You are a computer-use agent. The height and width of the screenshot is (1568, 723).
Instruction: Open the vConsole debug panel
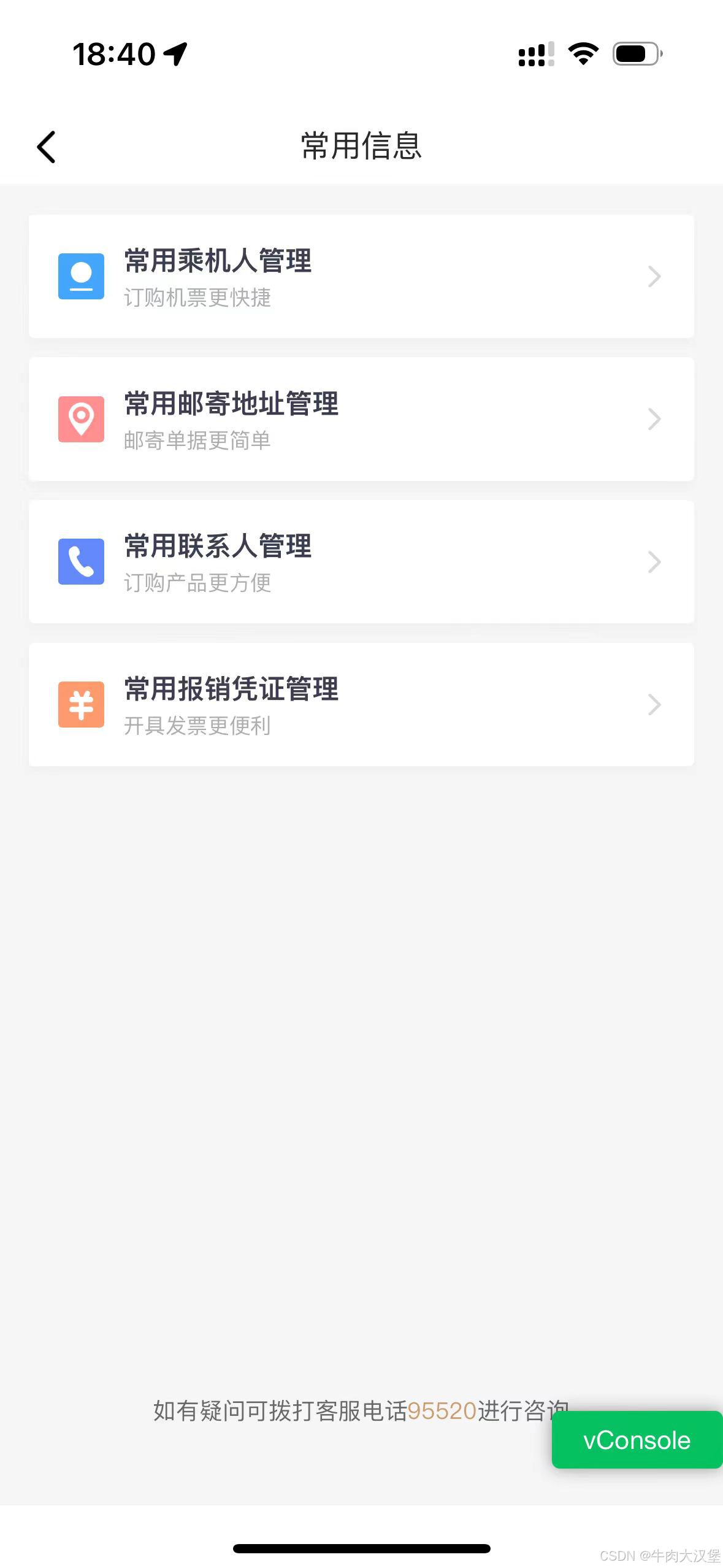pos(637,1440)
